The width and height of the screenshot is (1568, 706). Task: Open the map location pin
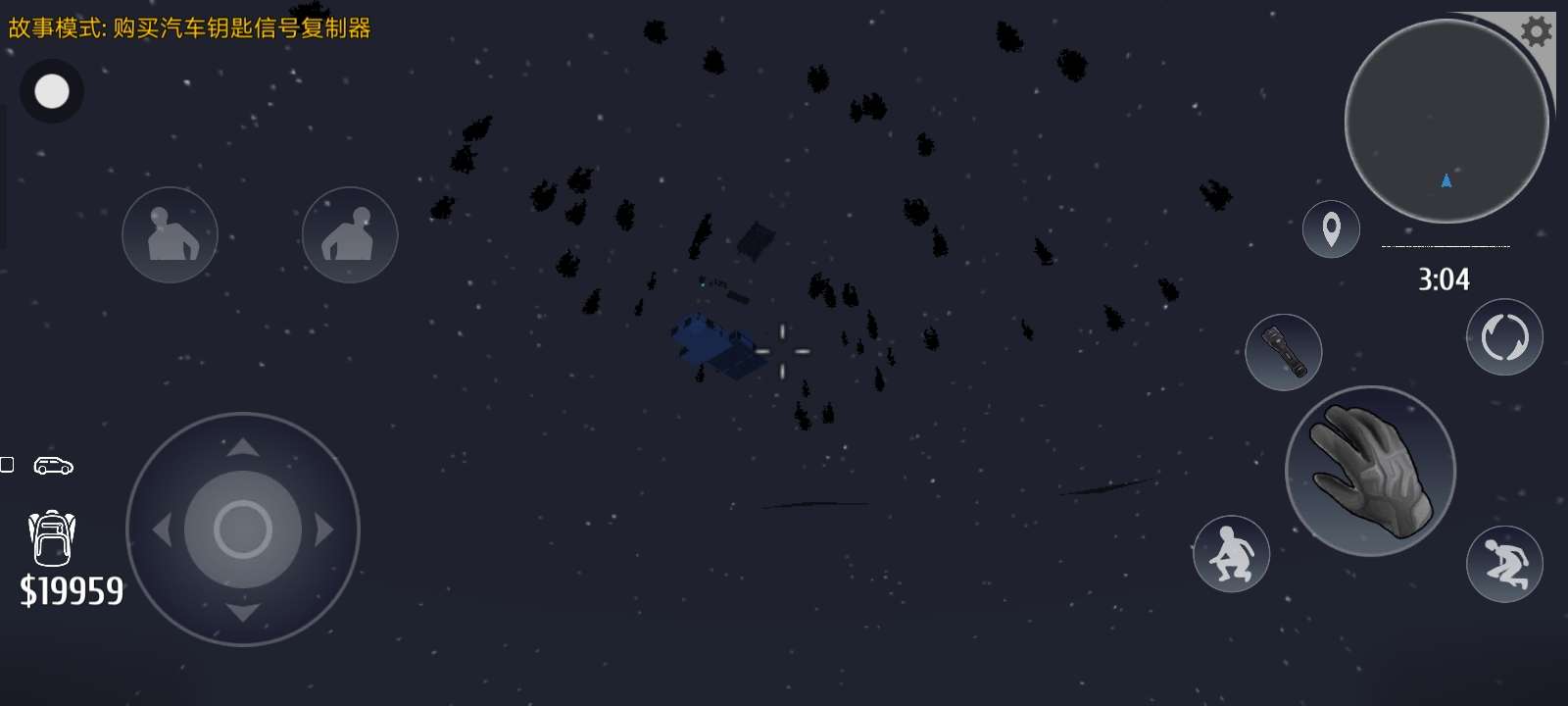pos(1331,230)
